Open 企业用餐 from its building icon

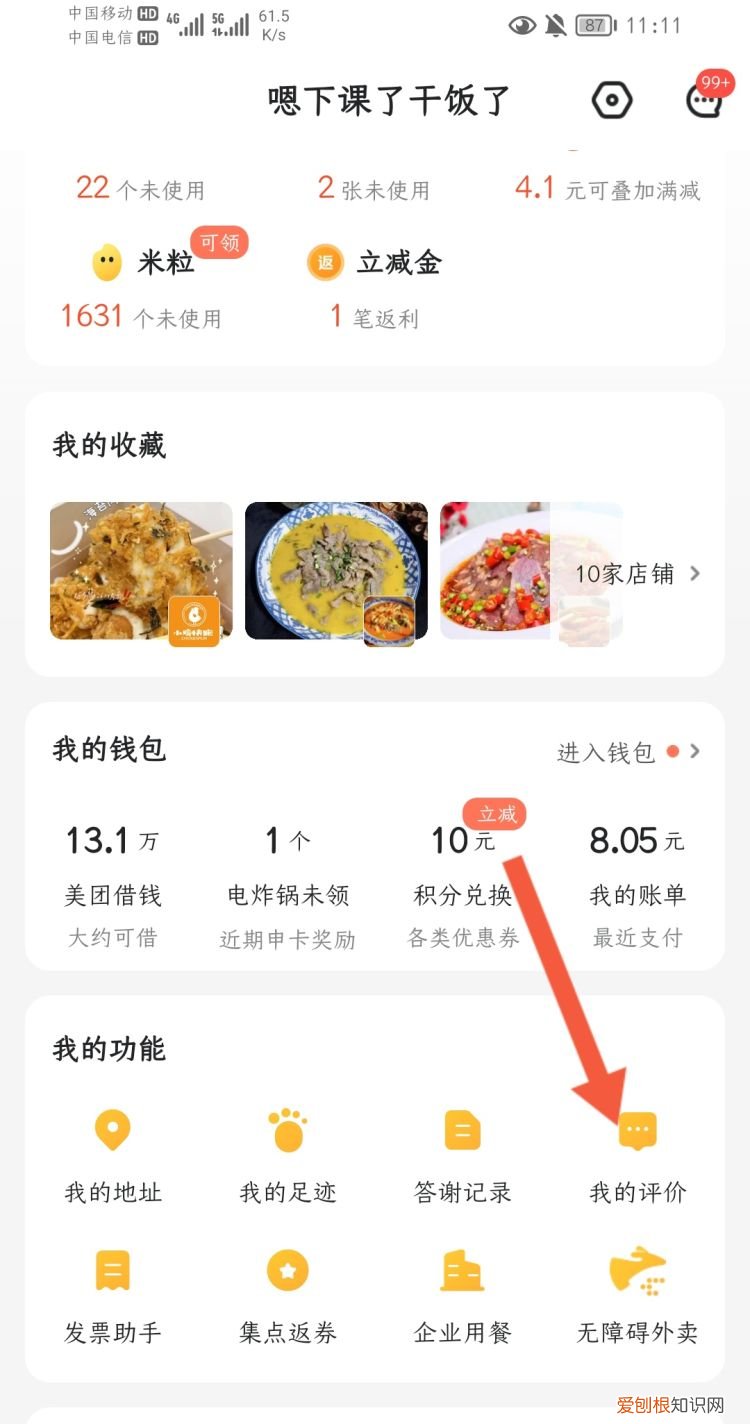click(462, 1270)
